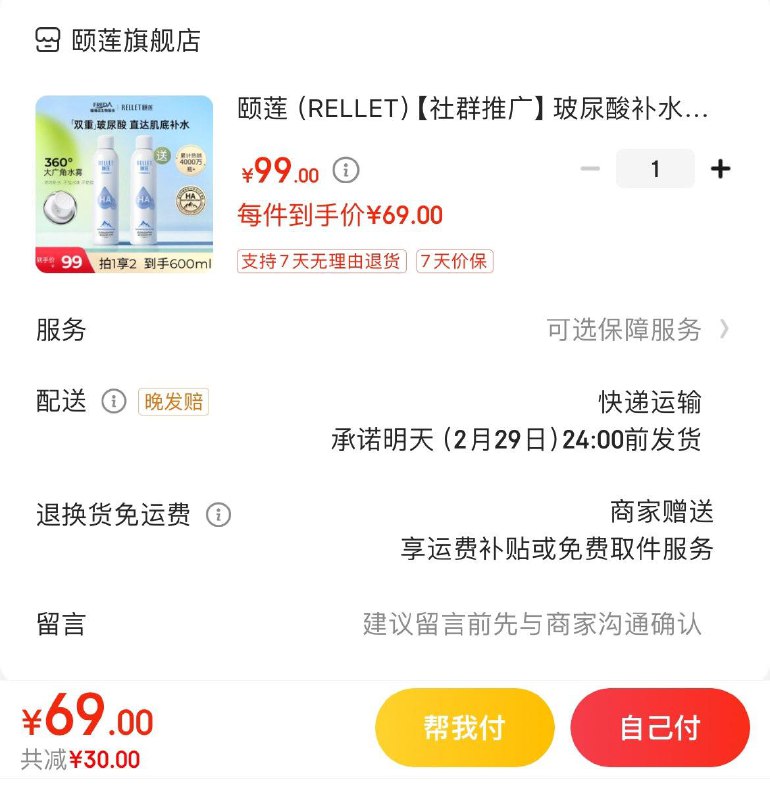
Task: Decrease the quantity with the minus button
Action: (588, 170)
